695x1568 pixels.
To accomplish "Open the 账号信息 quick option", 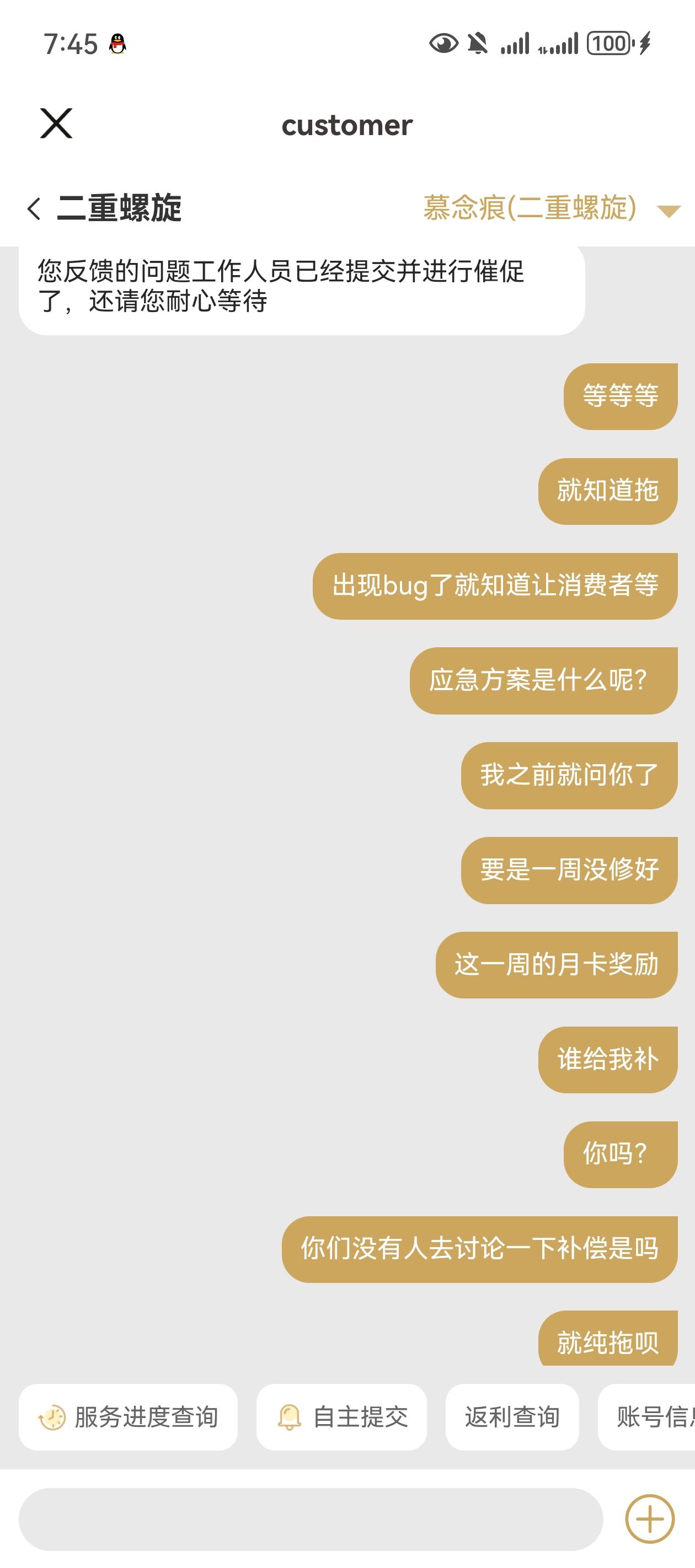I will (654, 1418).
